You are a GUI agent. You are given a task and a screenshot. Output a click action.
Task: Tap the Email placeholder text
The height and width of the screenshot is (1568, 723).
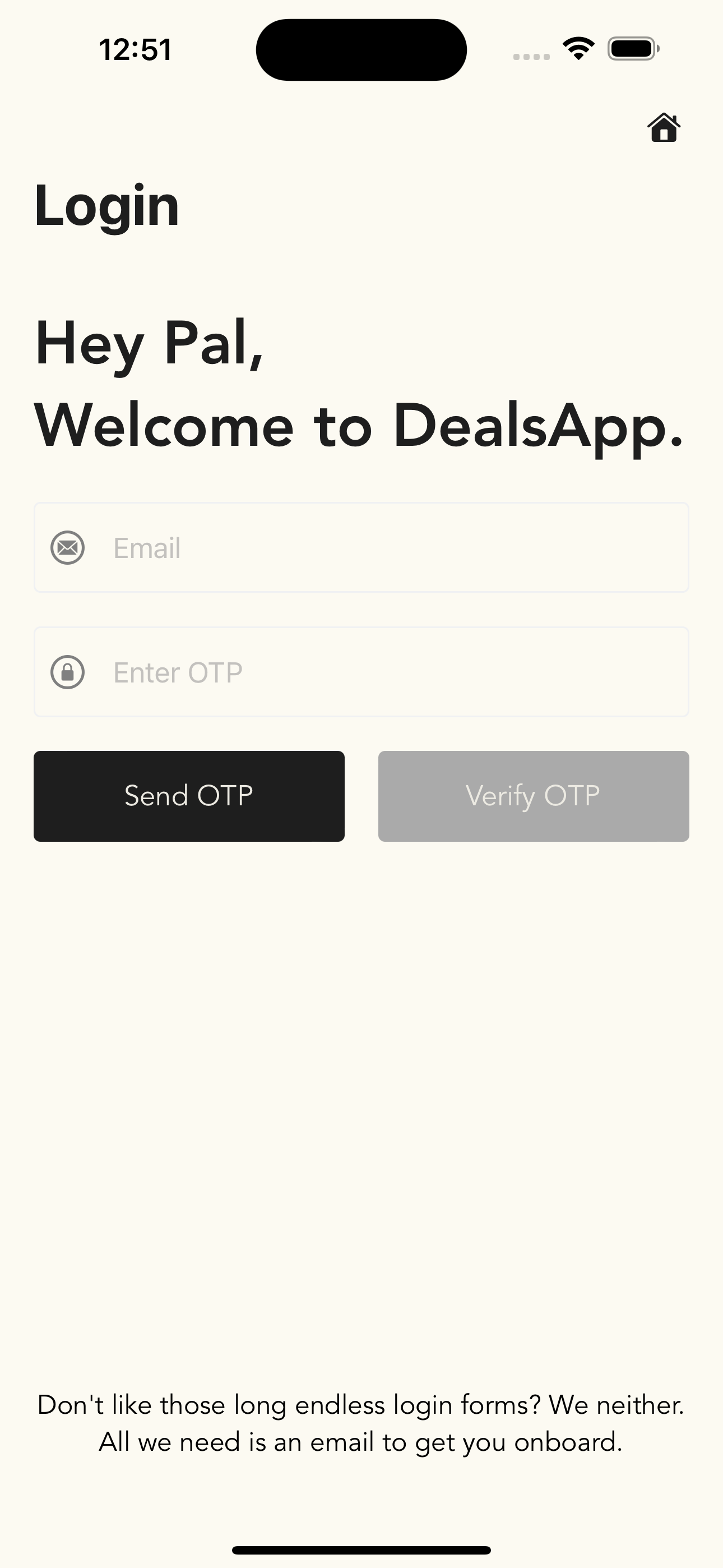147,548
